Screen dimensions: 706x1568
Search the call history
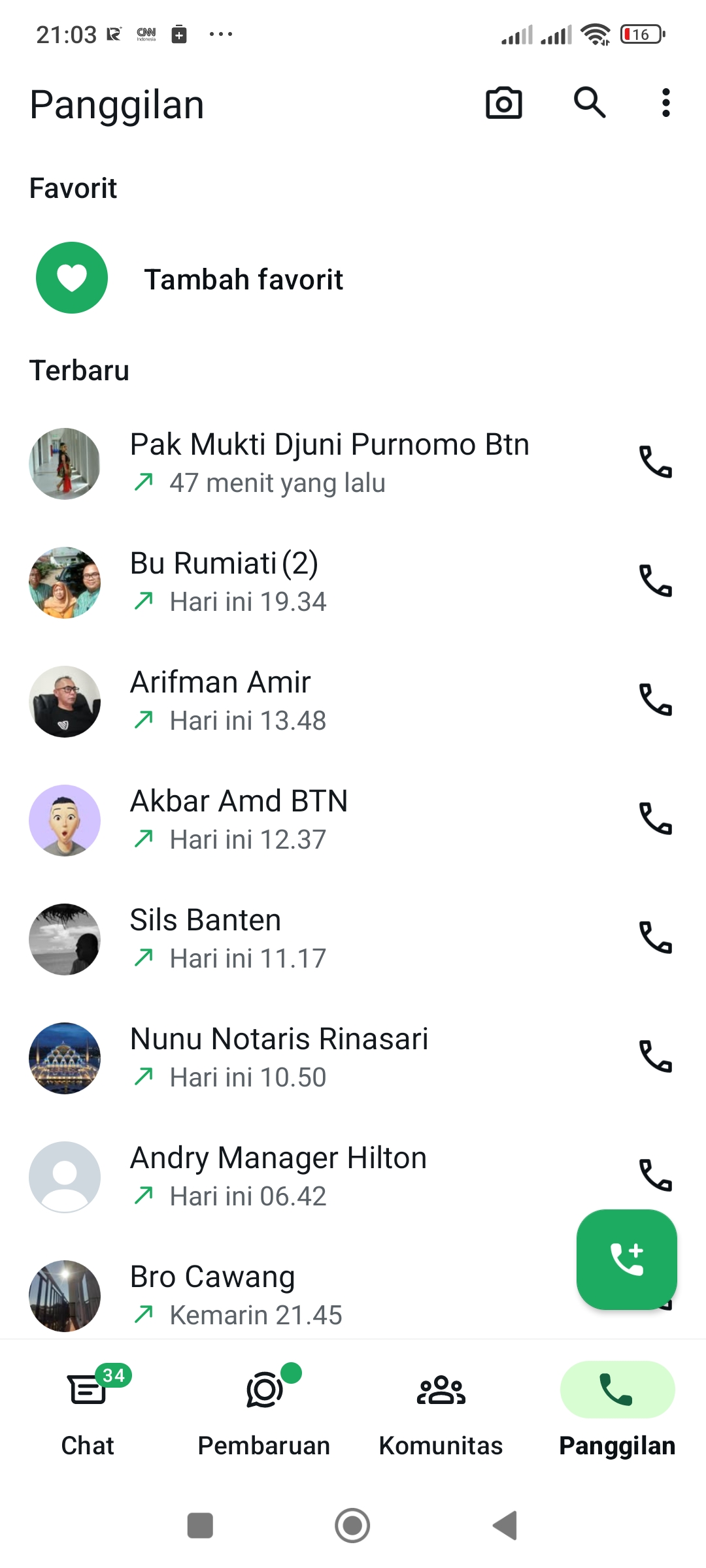(x=590, y=103)
